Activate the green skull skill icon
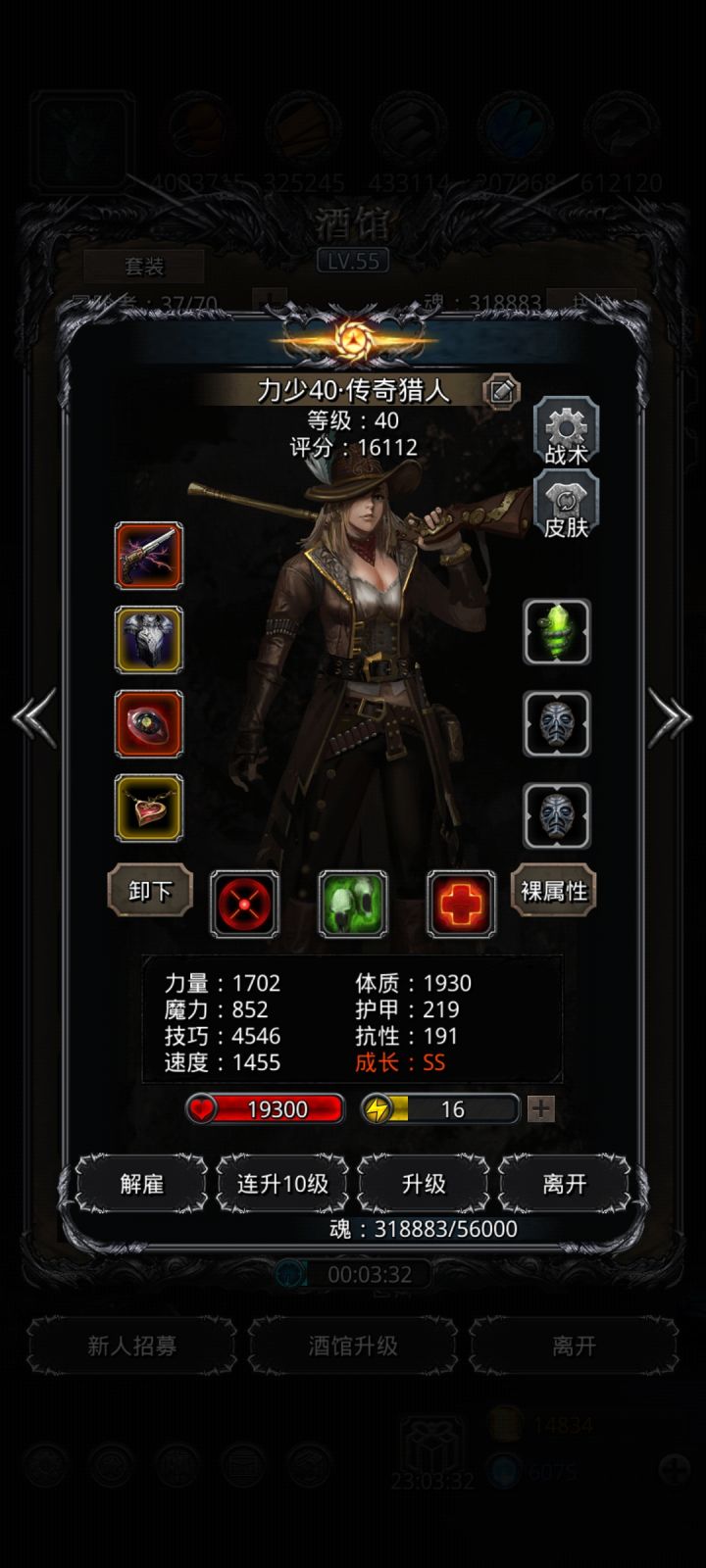706x1568 pixels. click(354, 903)
